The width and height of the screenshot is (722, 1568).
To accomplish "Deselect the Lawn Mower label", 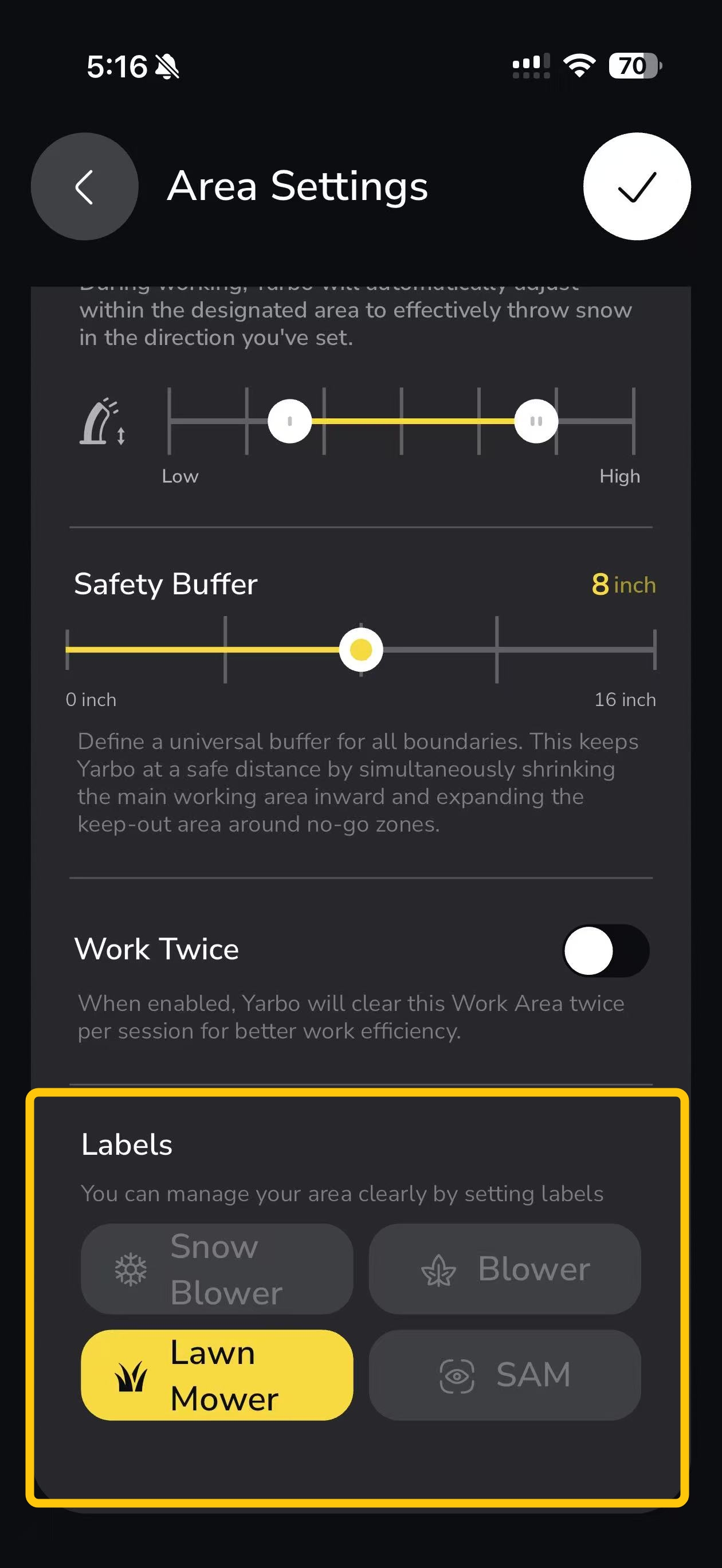I will 217,1375.
